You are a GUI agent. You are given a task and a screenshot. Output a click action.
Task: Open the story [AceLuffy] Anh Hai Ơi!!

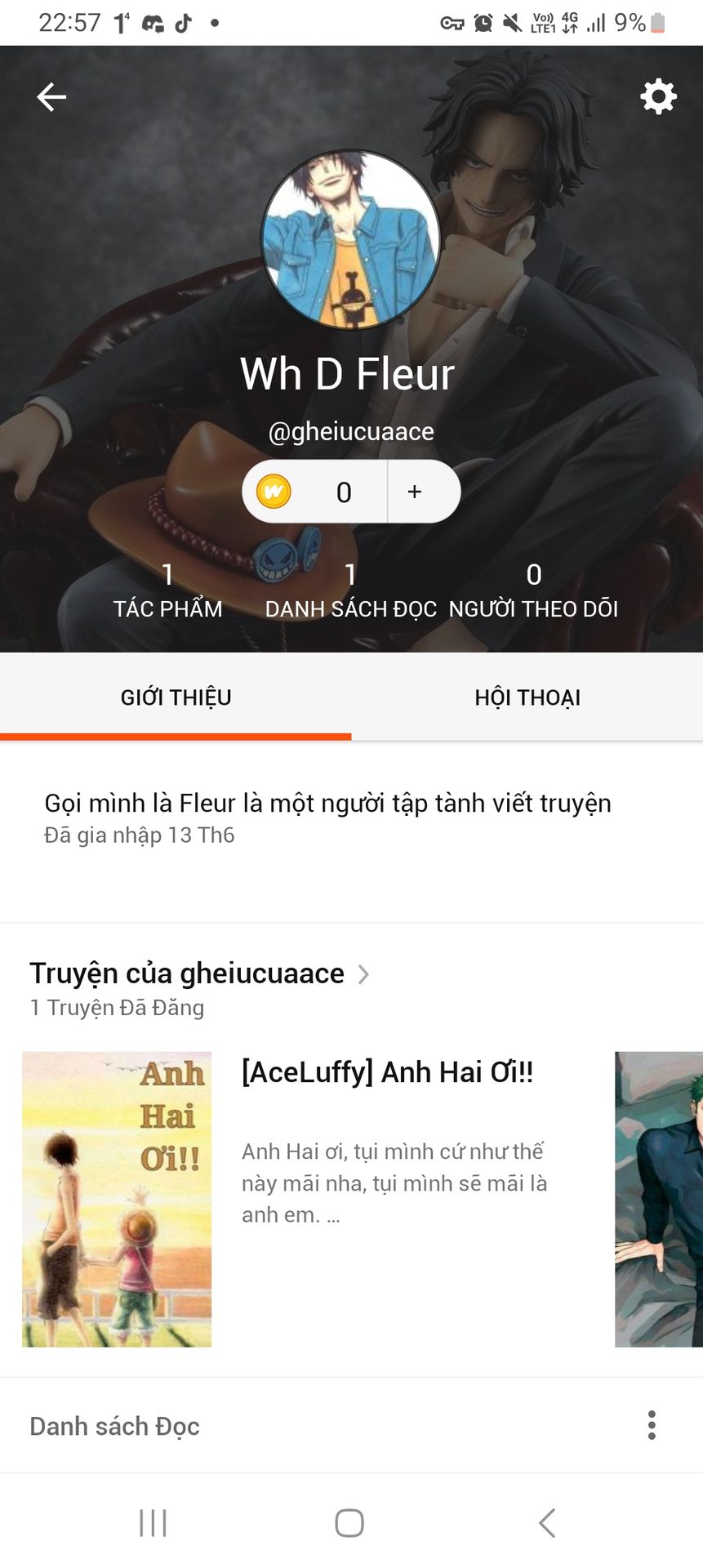[387, 1072]
